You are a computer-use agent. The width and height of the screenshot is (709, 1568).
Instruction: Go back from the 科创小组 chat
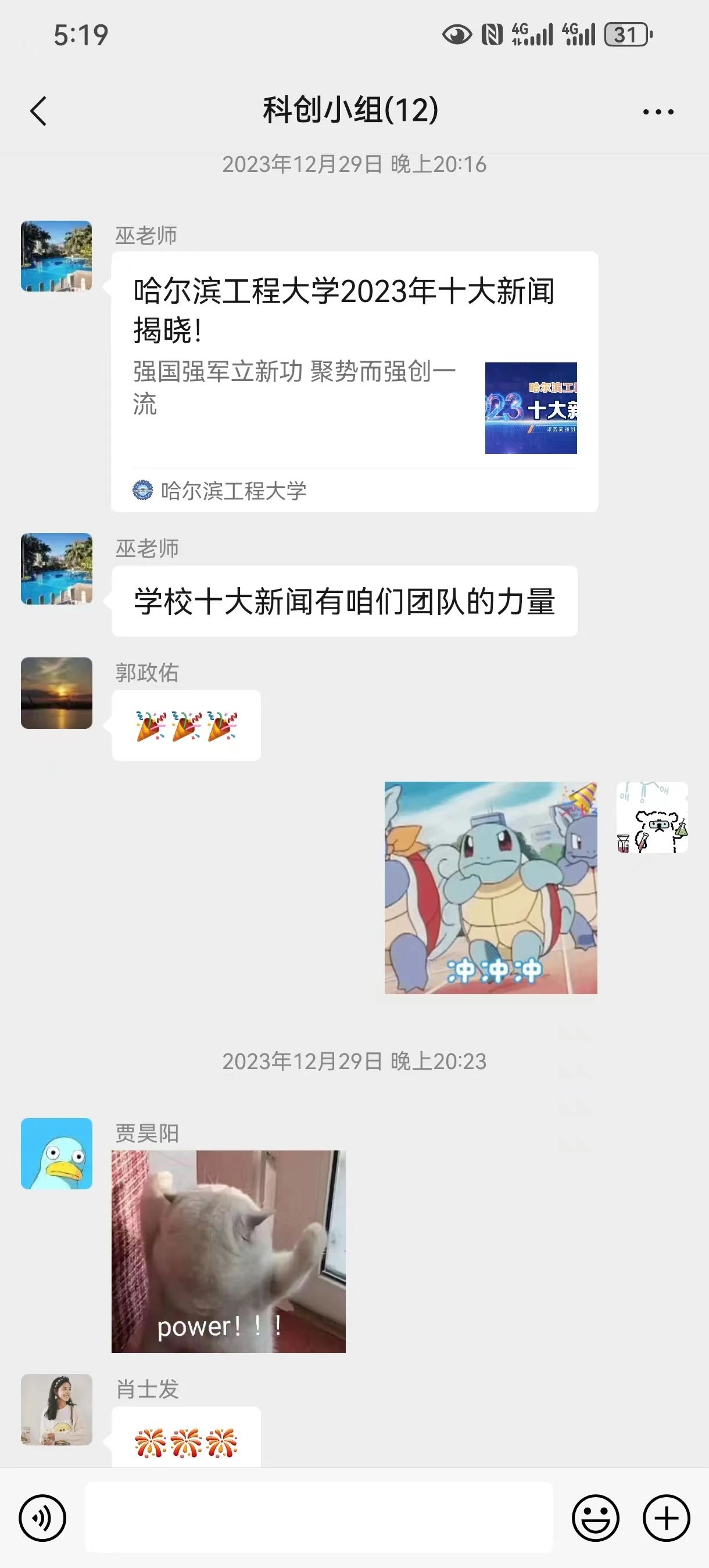click(x=38, y=112)
